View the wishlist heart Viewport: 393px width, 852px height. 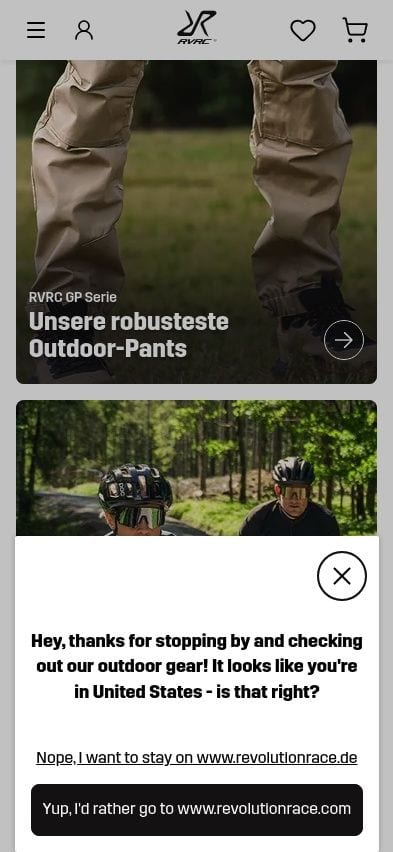click(x=303, y=30)
